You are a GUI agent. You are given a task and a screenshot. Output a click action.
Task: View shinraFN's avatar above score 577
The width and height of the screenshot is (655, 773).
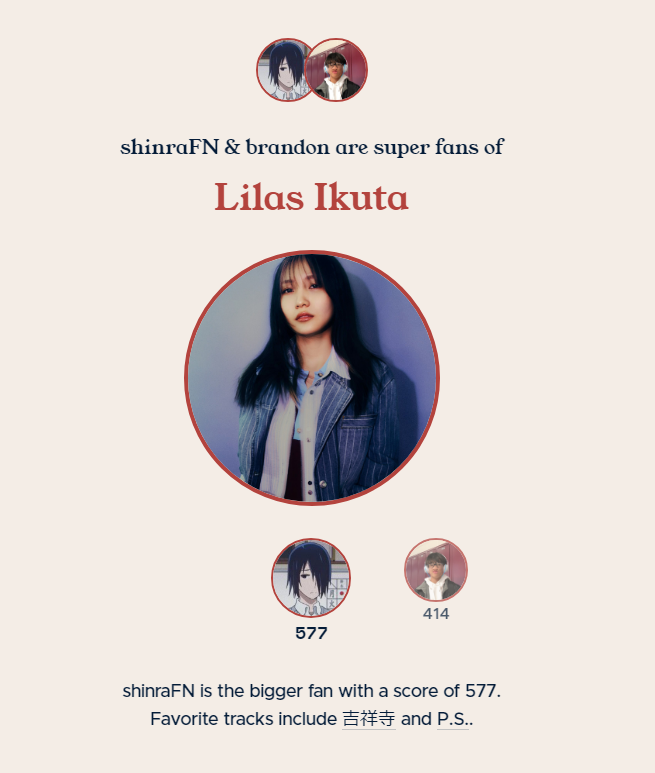(311, 577)
